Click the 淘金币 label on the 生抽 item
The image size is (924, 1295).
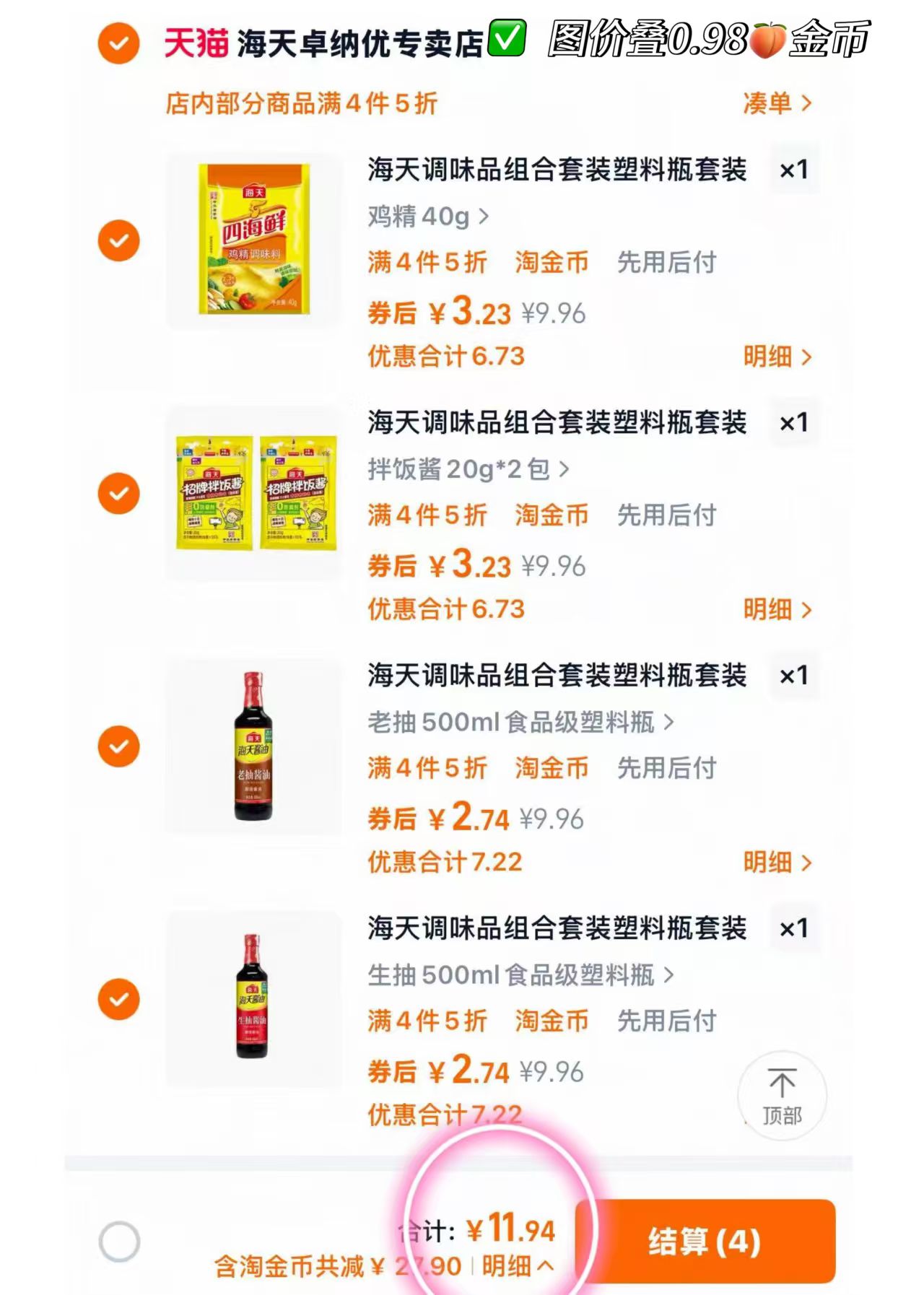(x=552, y=1021)
